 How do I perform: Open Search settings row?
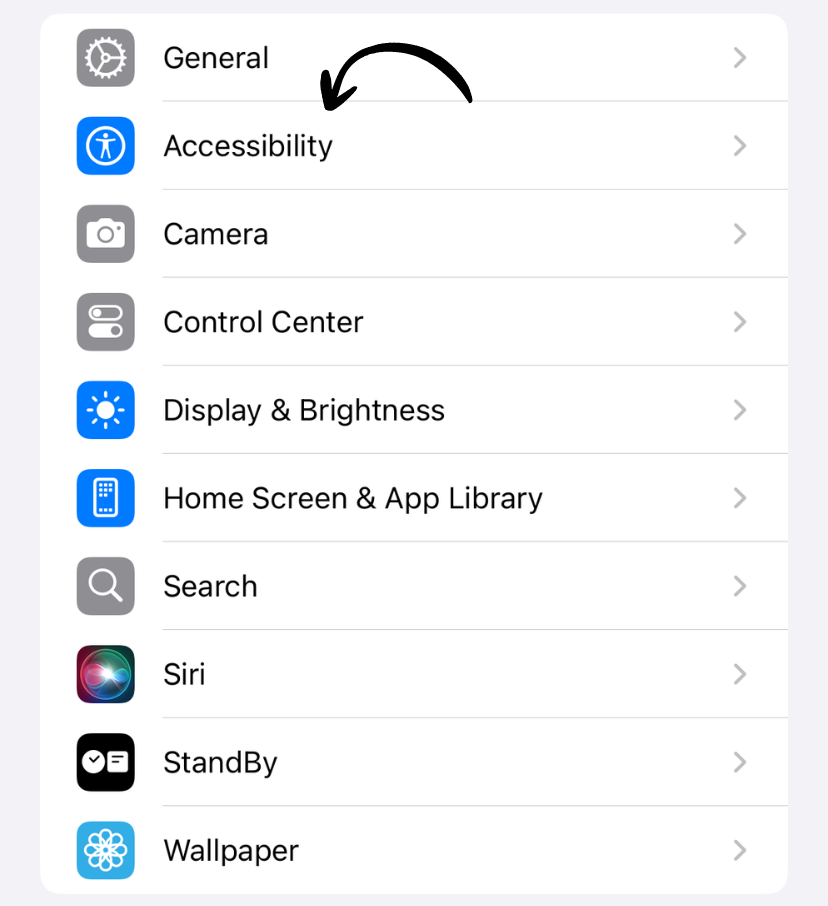[400, 586]
